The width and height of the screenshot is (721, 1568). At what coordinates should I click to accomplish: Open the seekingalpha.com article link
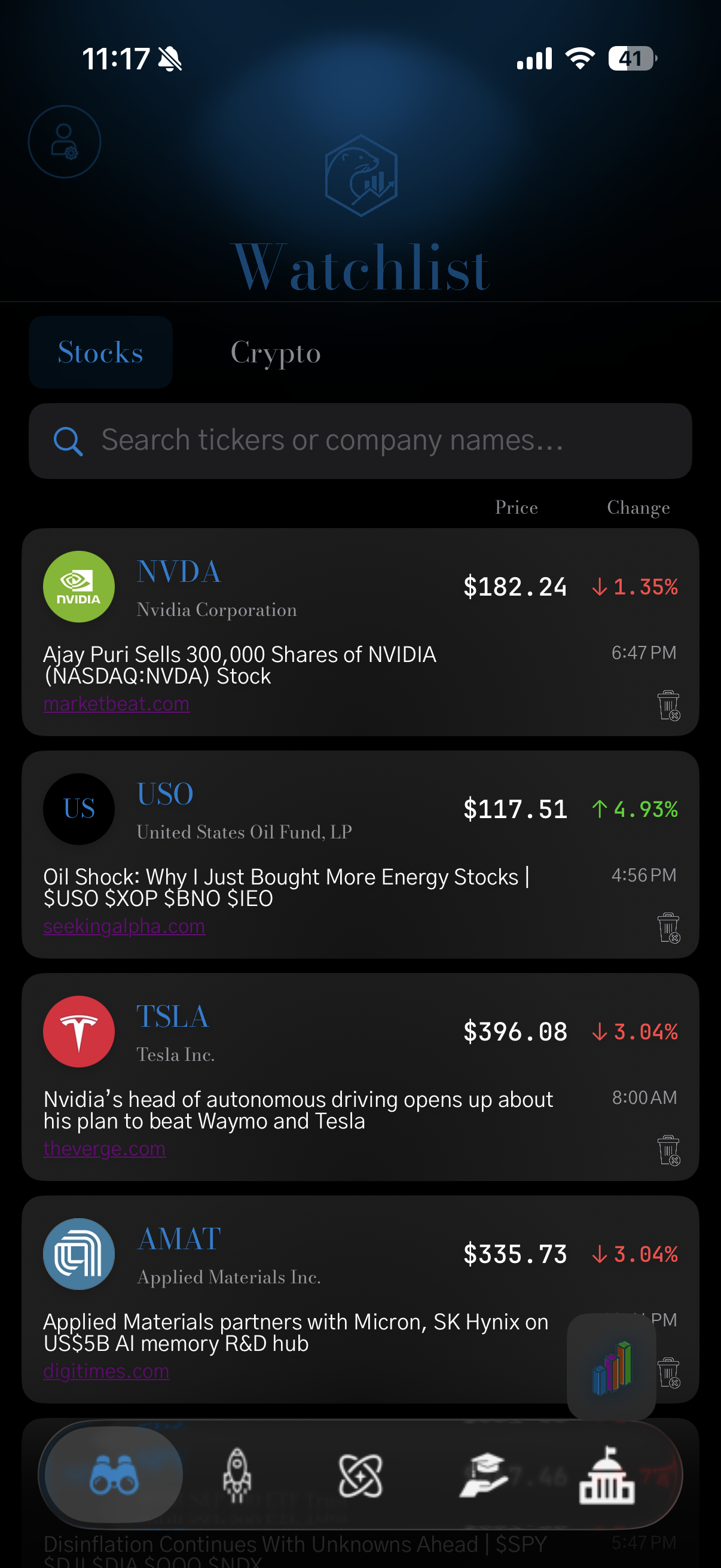124,926
